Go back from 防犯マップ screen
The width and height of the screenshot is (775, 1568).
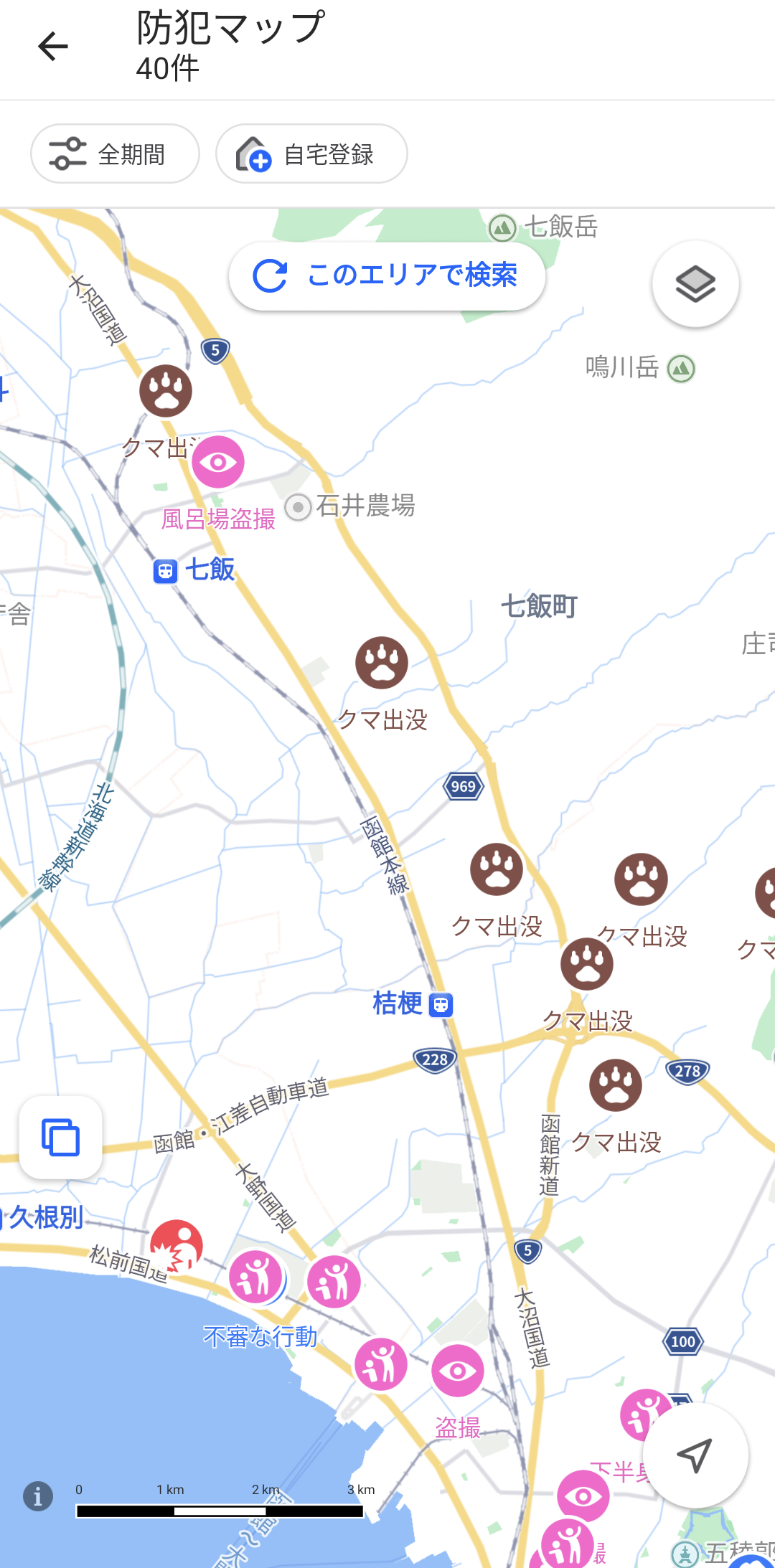[53, 47]
